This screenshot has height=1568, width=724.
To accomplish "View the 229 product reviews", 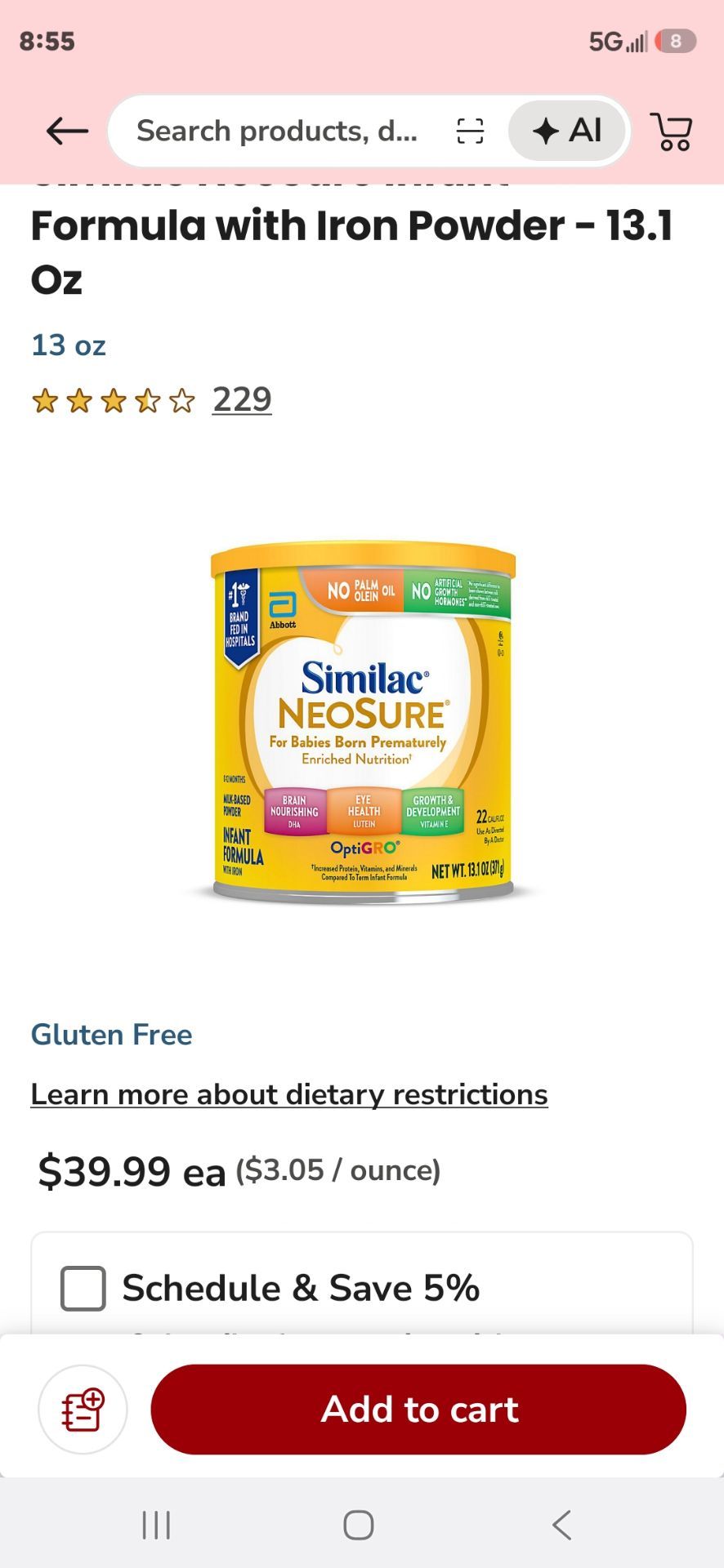I will (x=242, y=399).
